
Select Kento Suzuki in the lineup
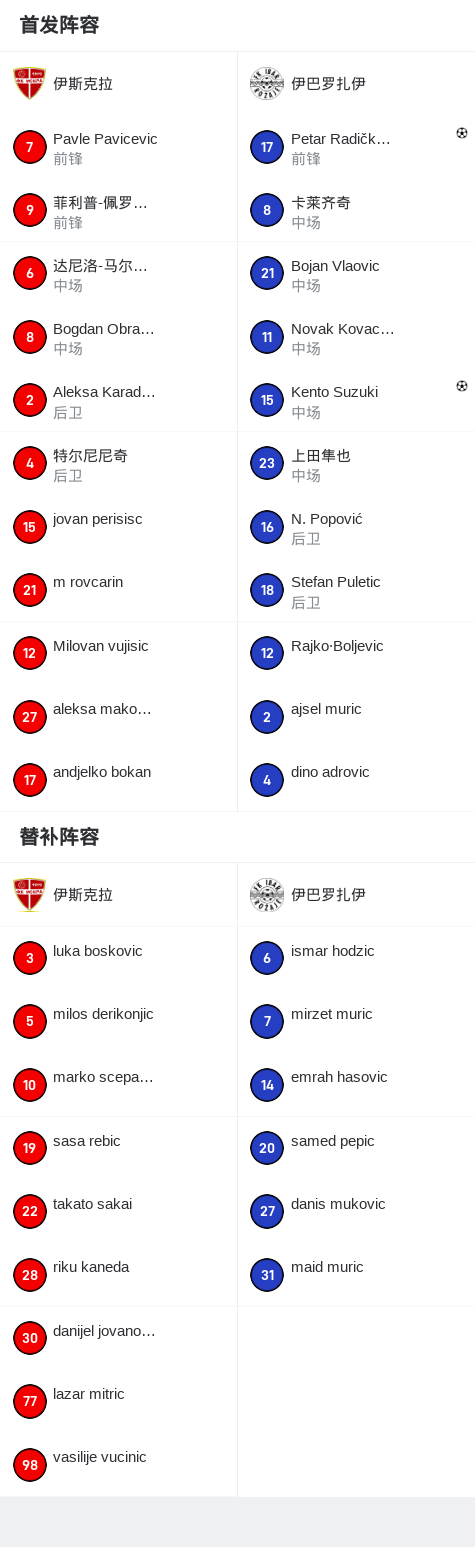[356, 400]
